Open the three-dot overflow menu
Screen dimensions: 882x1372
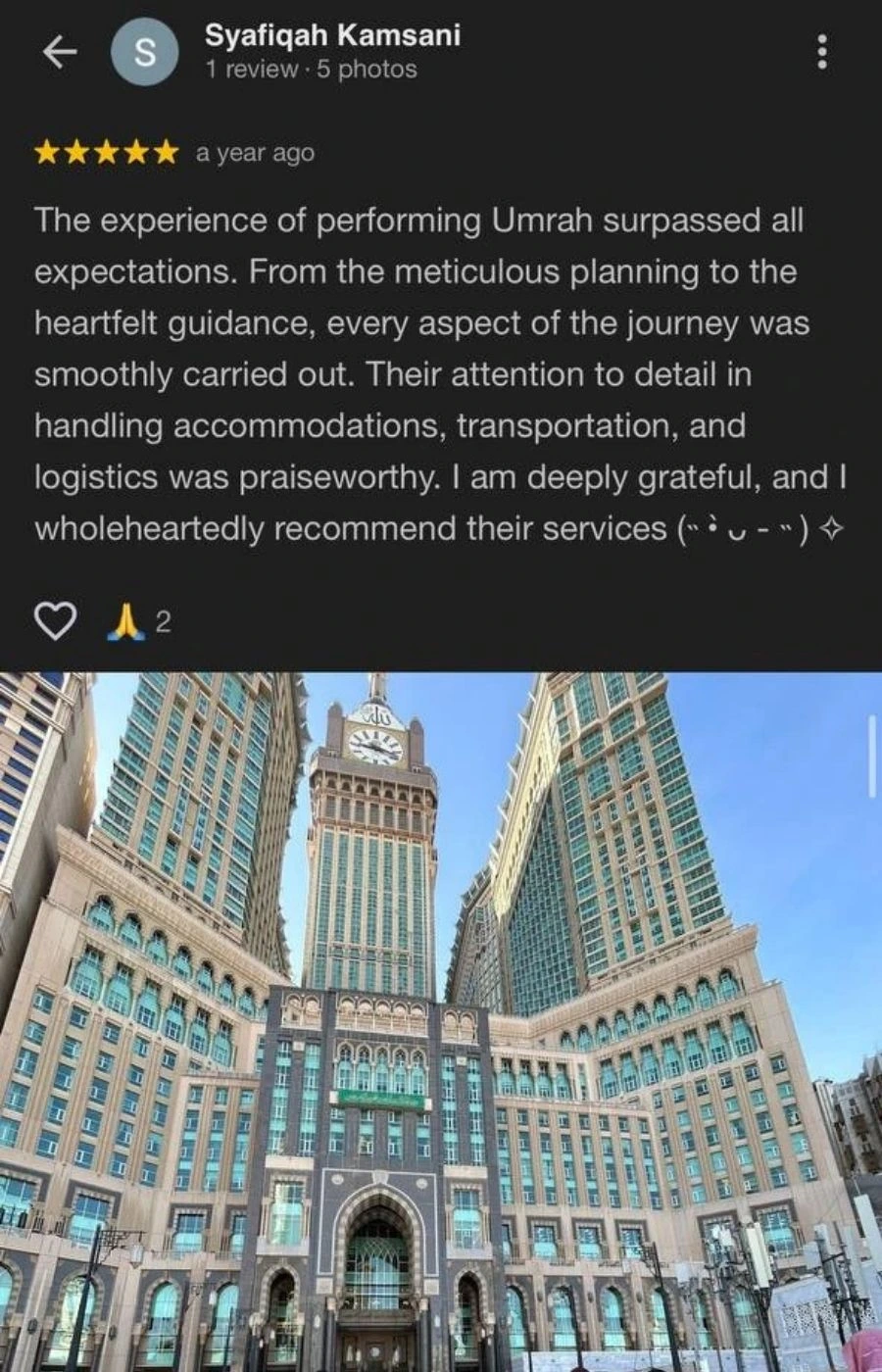pyautogui.click(x=822, y=53)
